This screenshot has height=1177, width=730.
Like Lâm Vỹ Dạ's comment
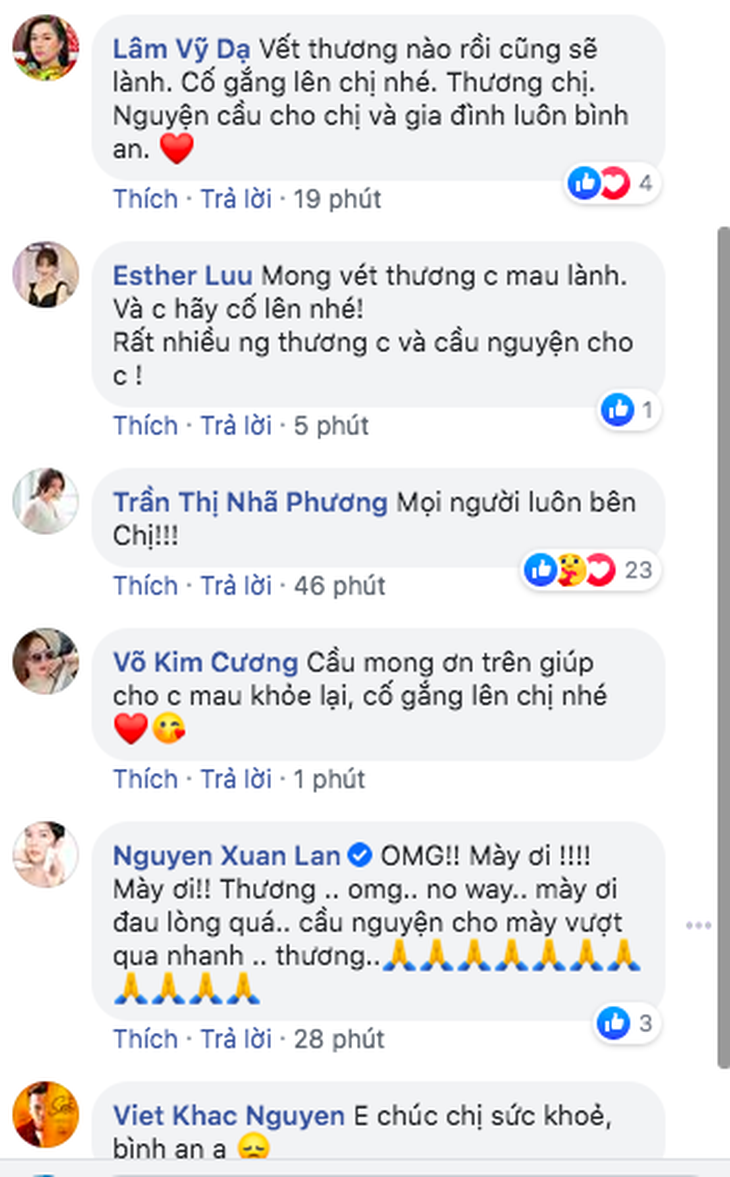[146, 199]
